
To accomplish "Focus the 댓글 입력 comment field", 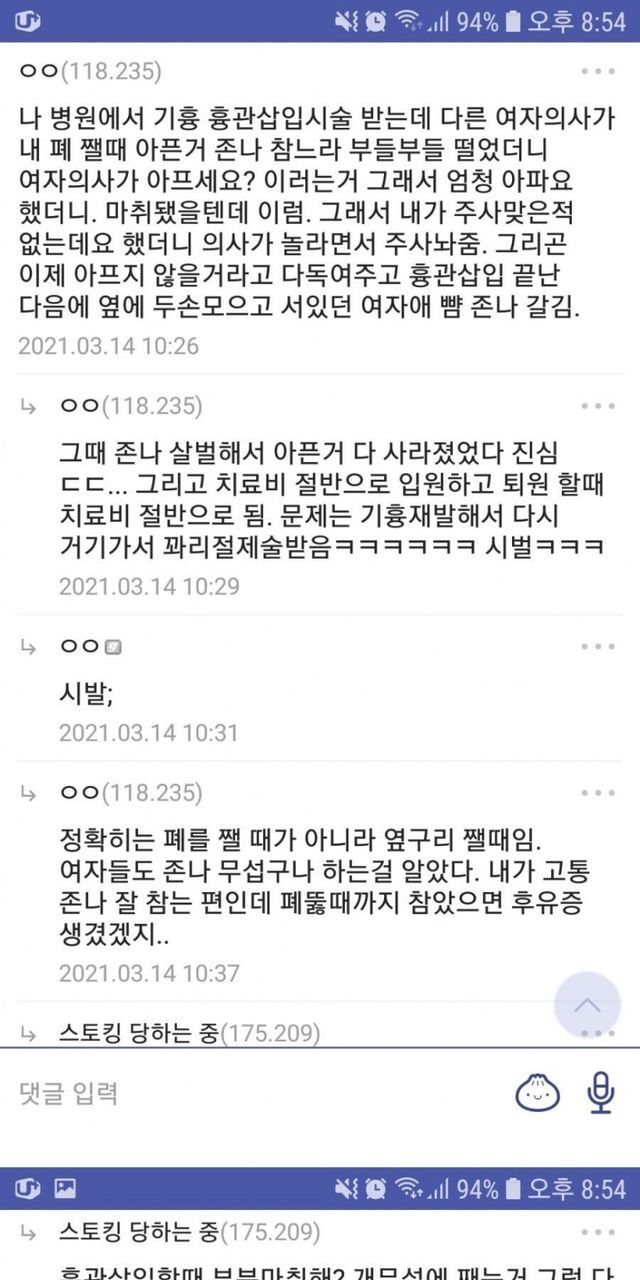I will point(250,1092).
